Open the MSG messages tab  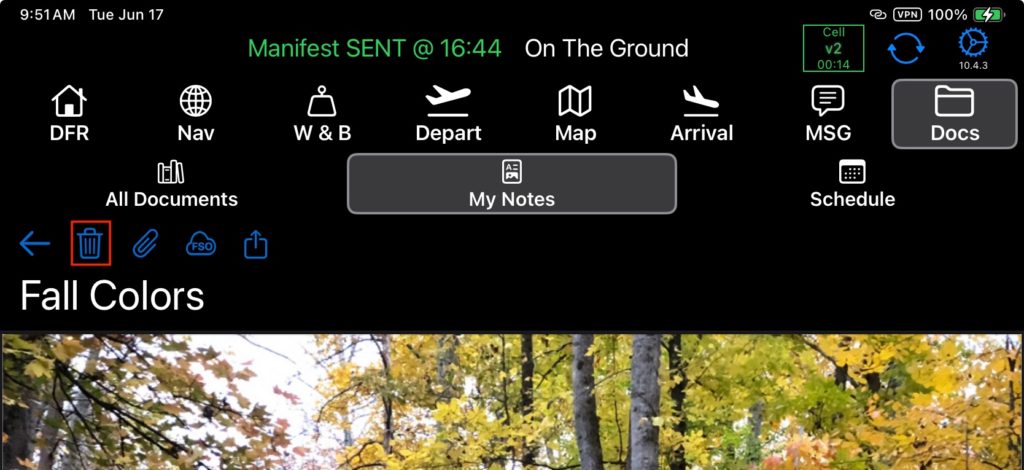(x=828, y=114)
